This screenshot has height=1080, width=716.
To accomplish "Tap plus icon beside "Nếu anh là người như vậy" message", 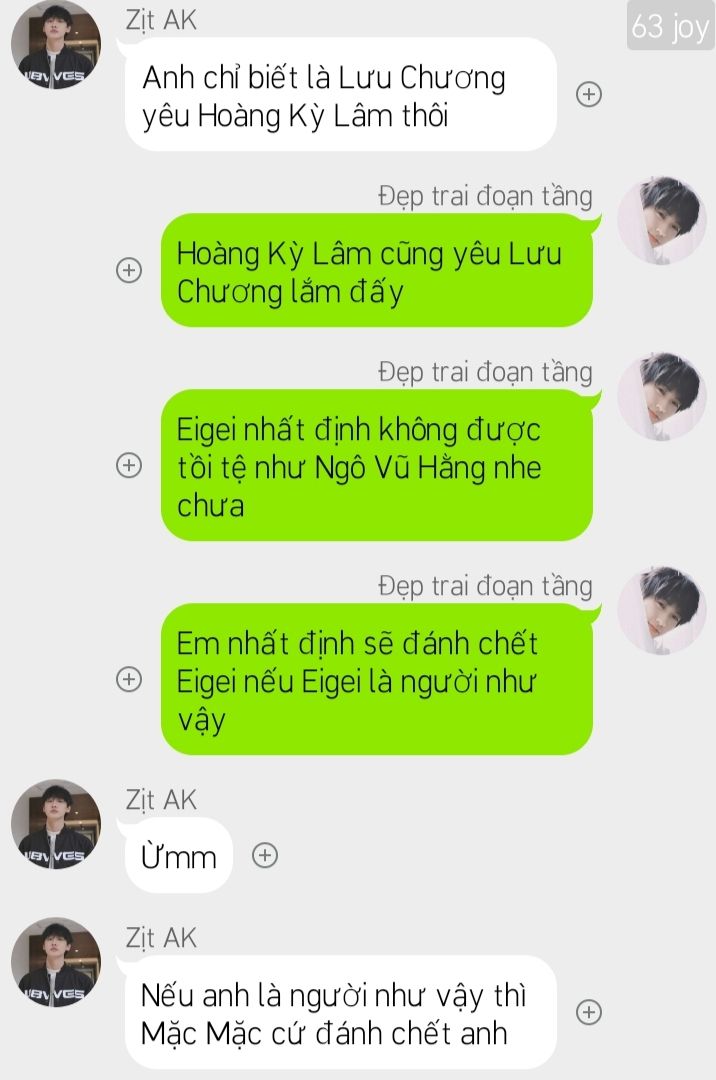I will tap(590, 1012).
